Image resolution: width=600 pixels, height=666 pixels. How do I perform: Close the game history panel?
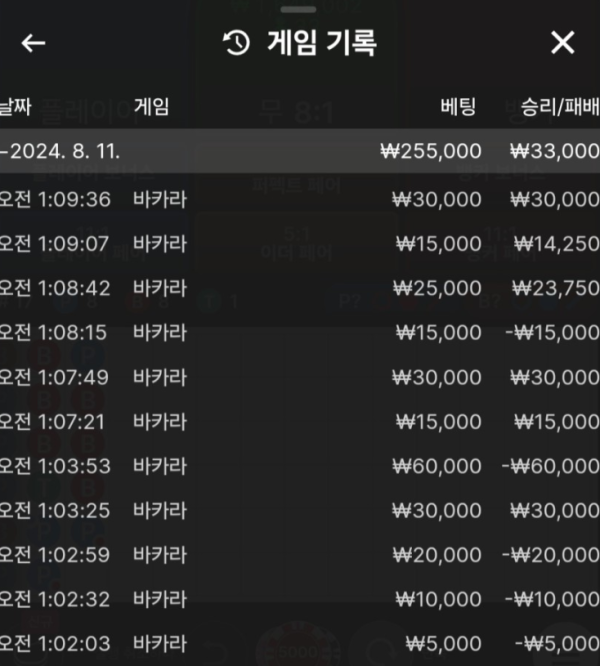tap(563, 43)
